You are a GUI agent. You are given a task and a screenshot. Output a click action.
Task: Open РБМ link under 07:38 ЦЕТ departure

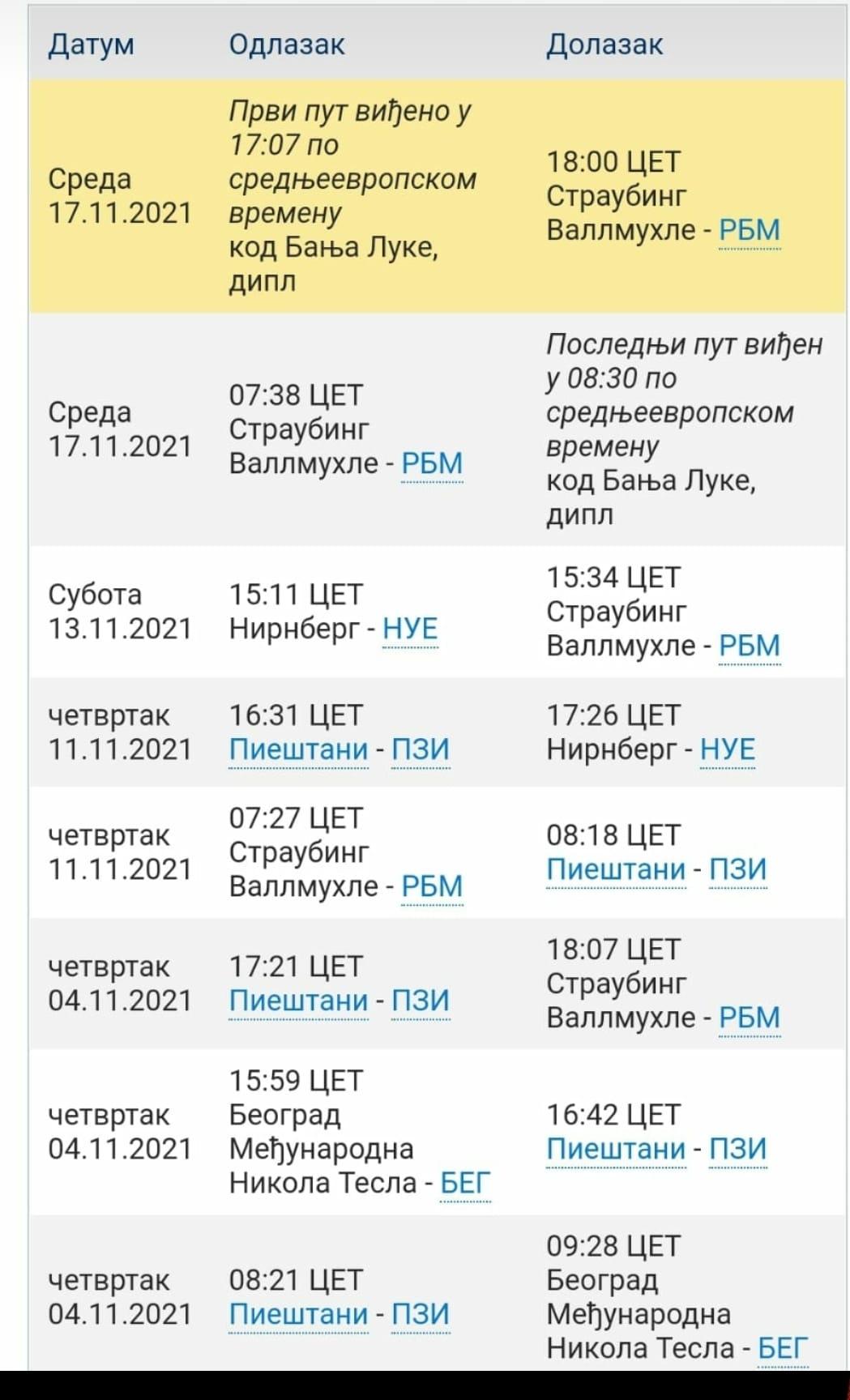click(432, 463)
